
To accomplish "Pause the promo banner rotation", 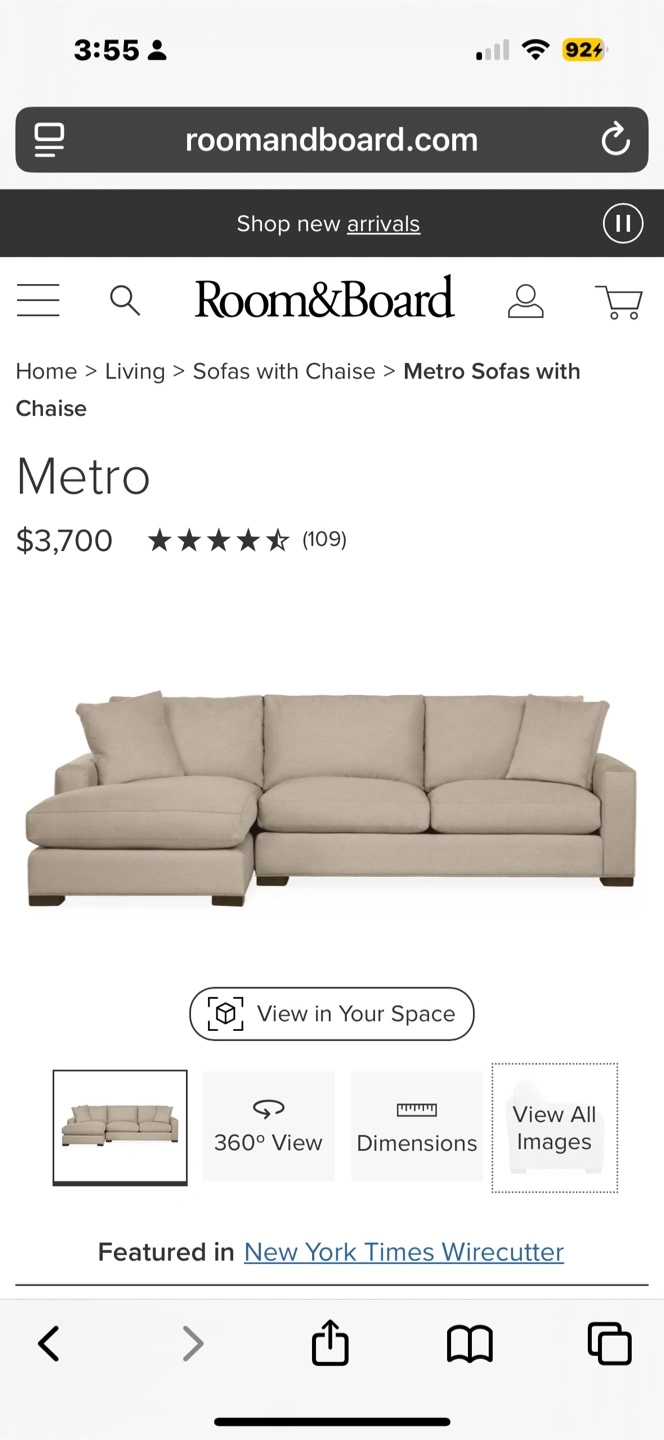I will coord(622,223).
